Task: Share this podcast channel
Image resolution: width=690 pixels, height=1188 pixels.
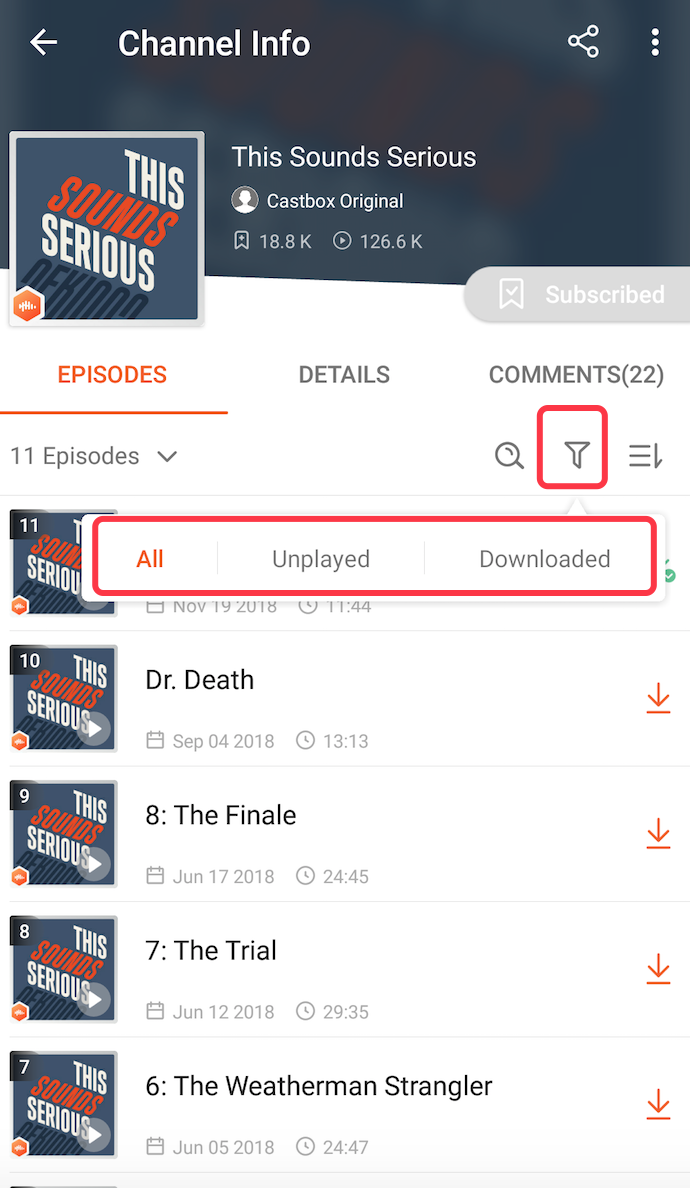Action: [583, 42]
